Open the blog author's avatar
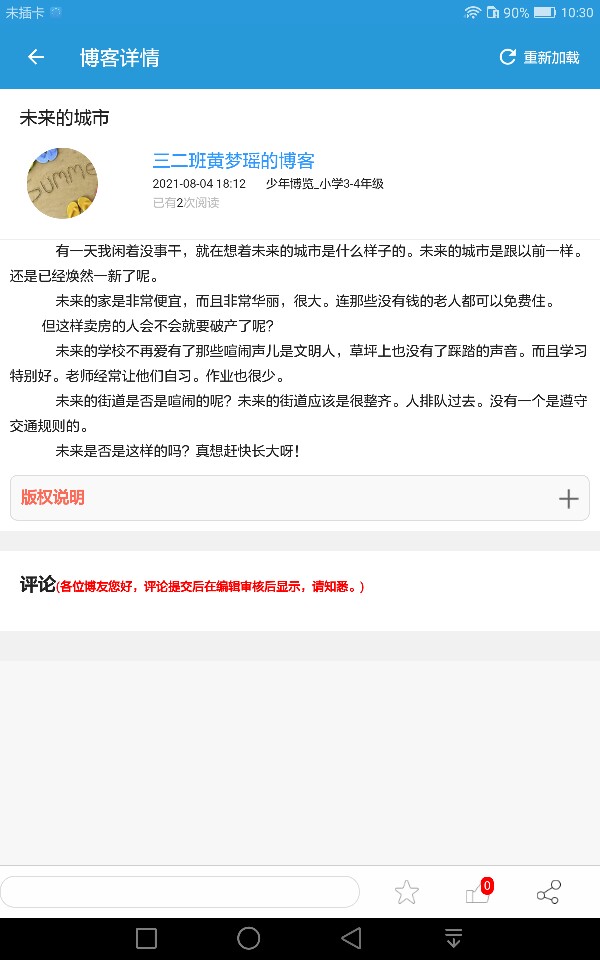600x960 pixels. 62,183
